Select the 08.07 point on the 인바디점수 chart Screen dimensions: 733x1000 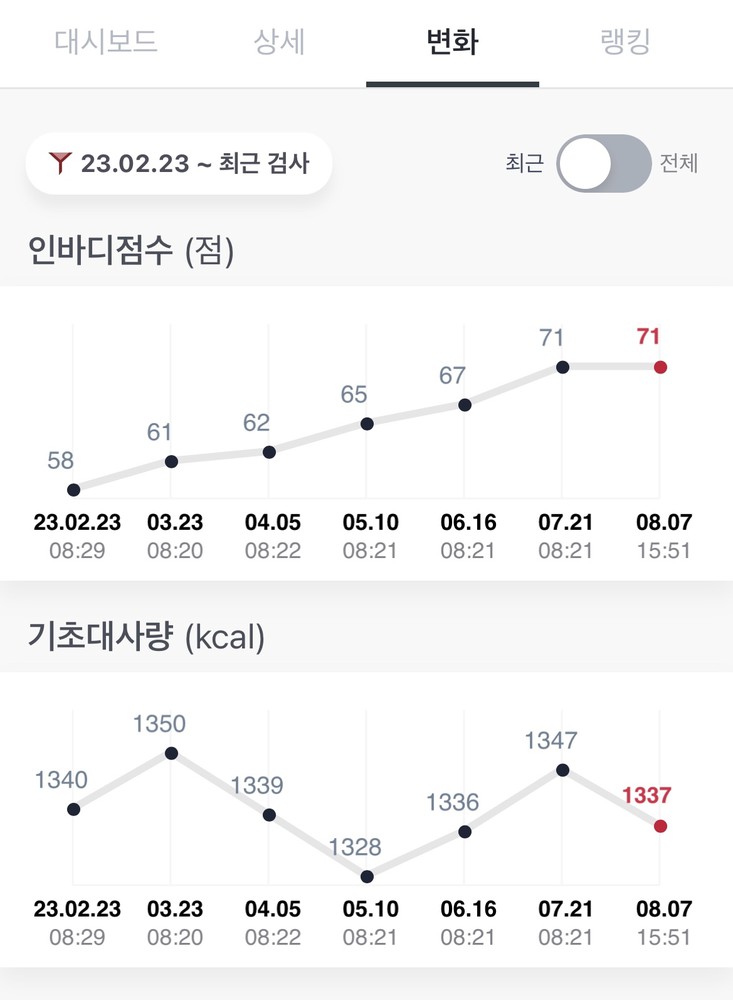[660, 367]
